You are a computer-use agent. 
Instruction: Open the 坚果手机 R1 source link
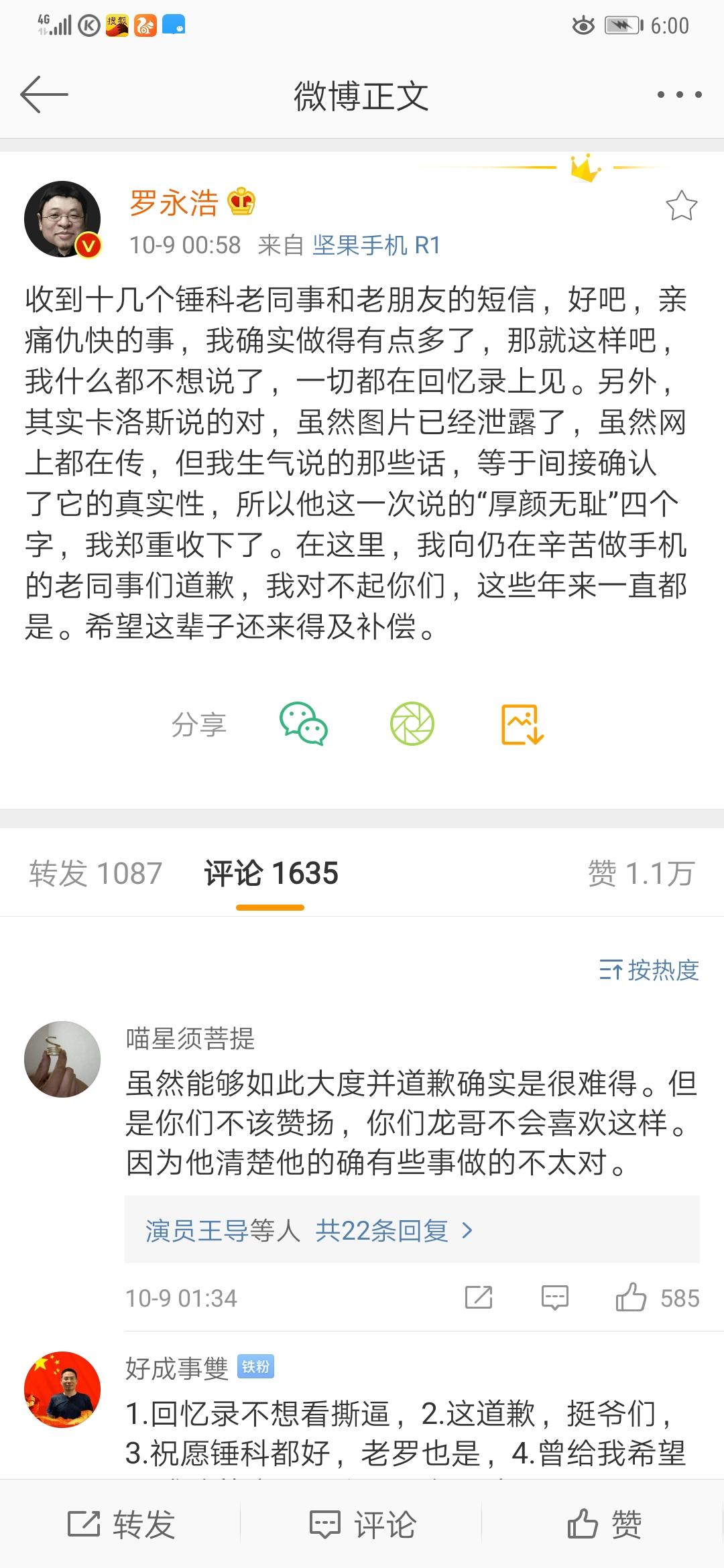pyautogui.click(x=376, y=245)
